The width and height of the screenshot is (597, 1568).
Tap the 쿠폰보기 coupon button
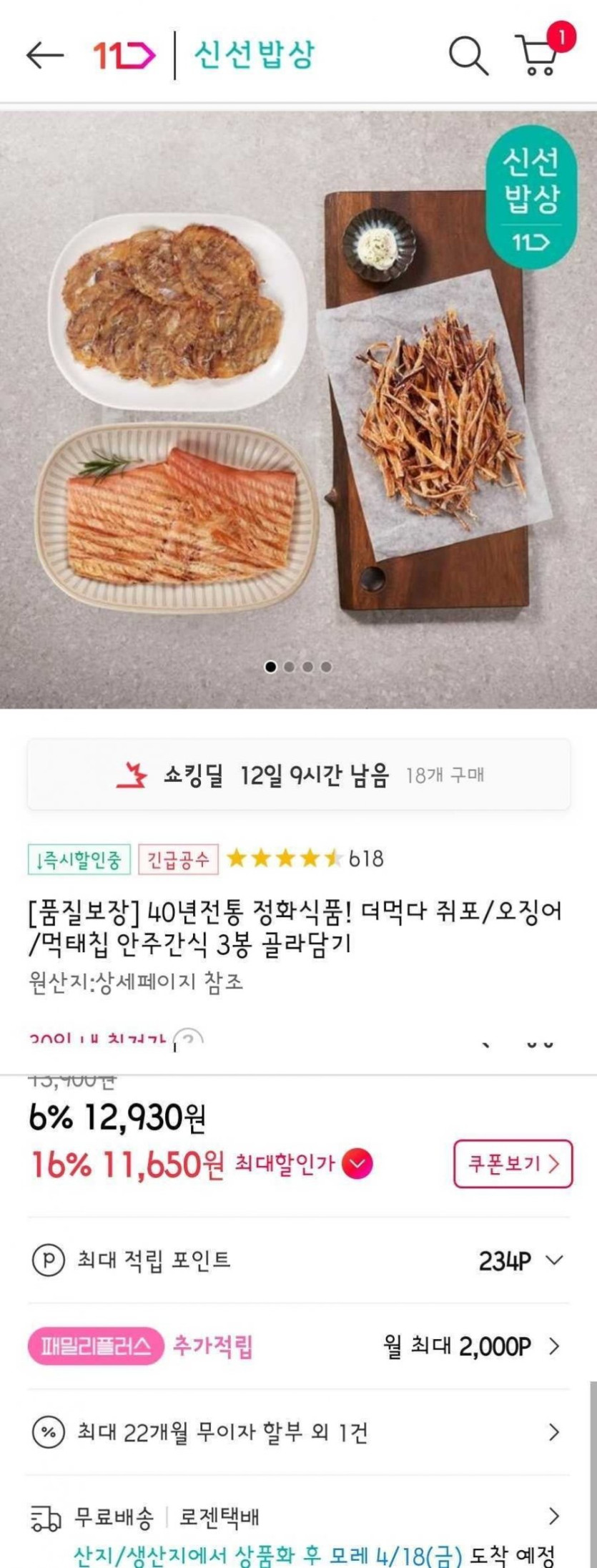pyautogui.click(x=513, y=1164)
